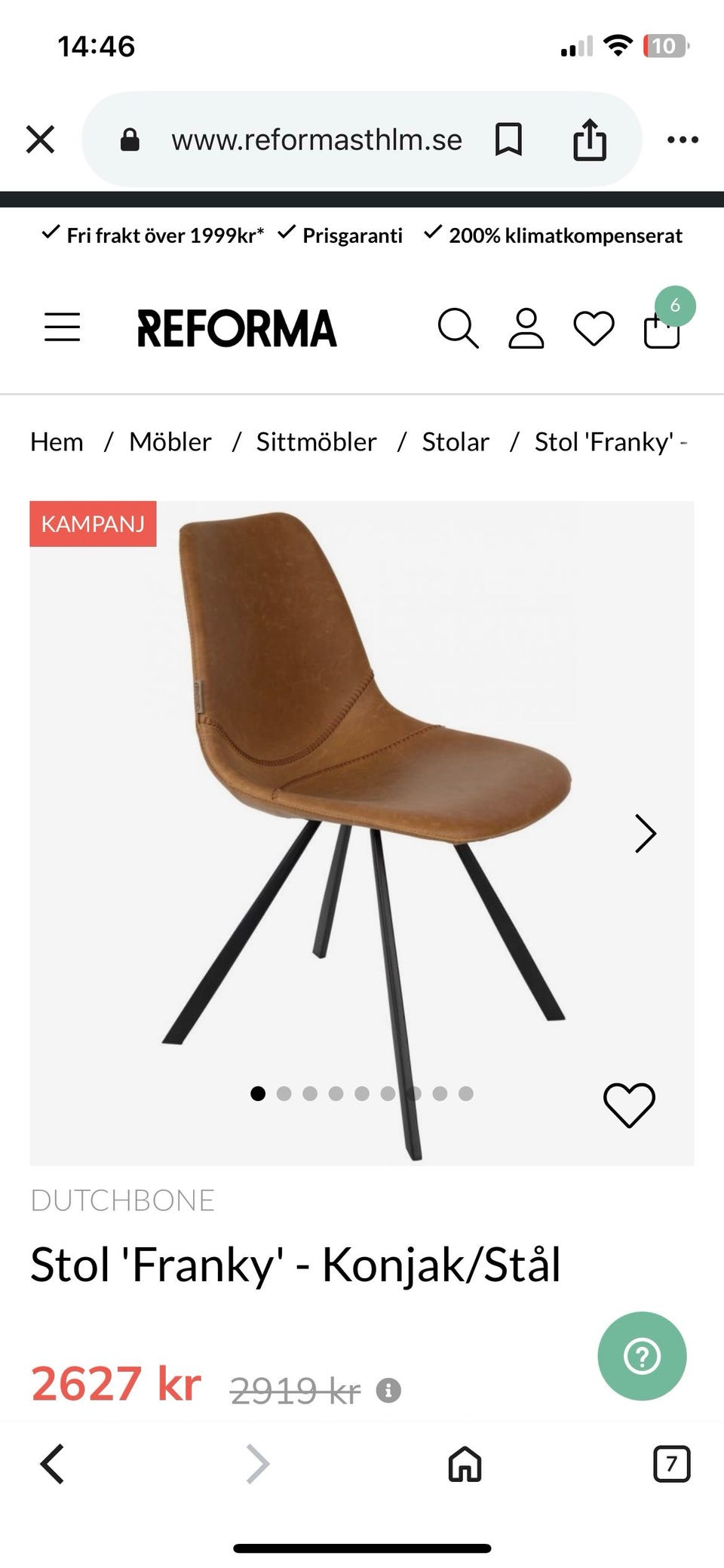This screenshot has height=1568, width=724.
Task: Bookmark this page in the browser
Action: [x=508, y=140]
